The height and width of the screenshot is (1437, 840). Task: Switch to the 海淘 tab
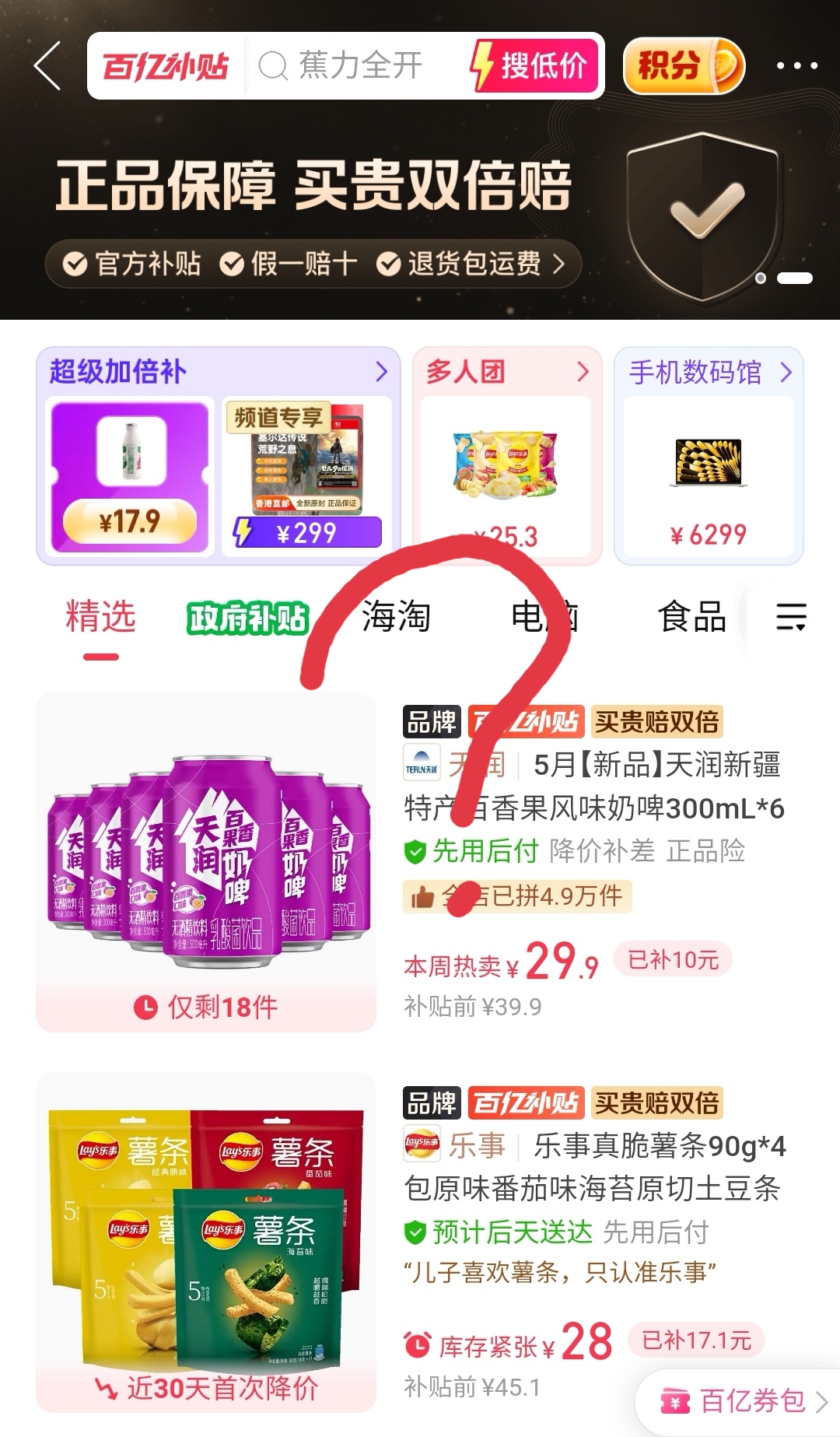pos(396,618)
